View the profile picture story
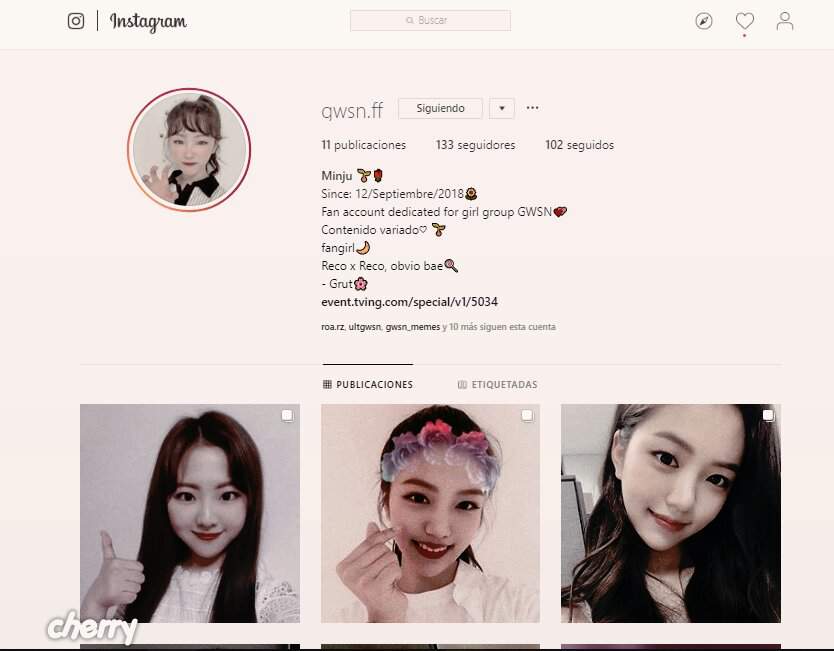The height and width of the screenshot is (651, 834). pos(189,150)
